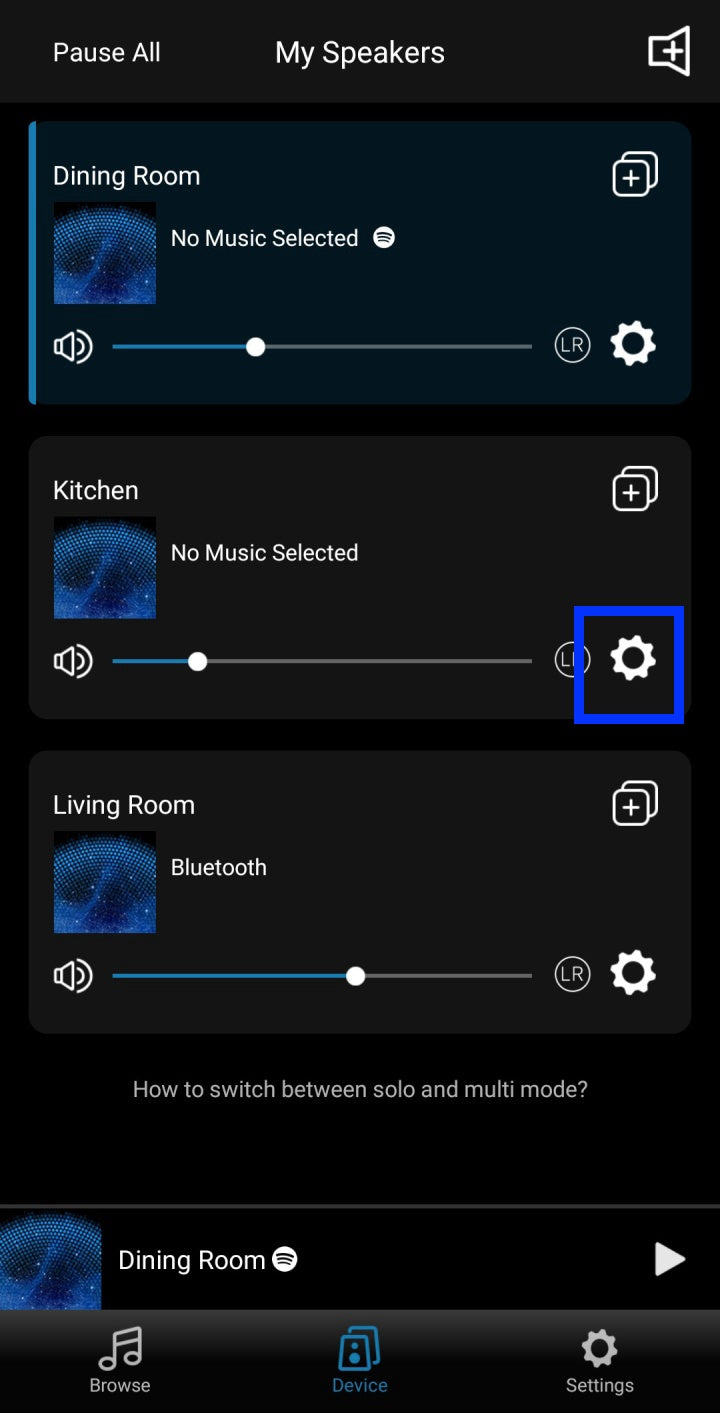Add a new speaker

point(669,51)
